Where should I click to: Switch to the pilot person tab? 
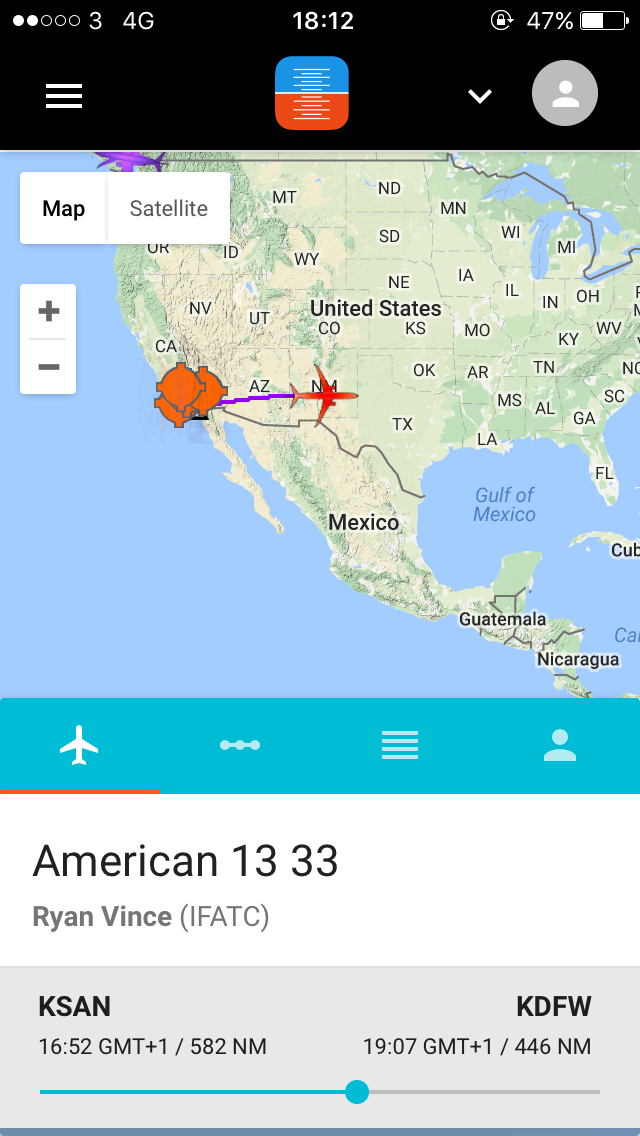[560, 745]
